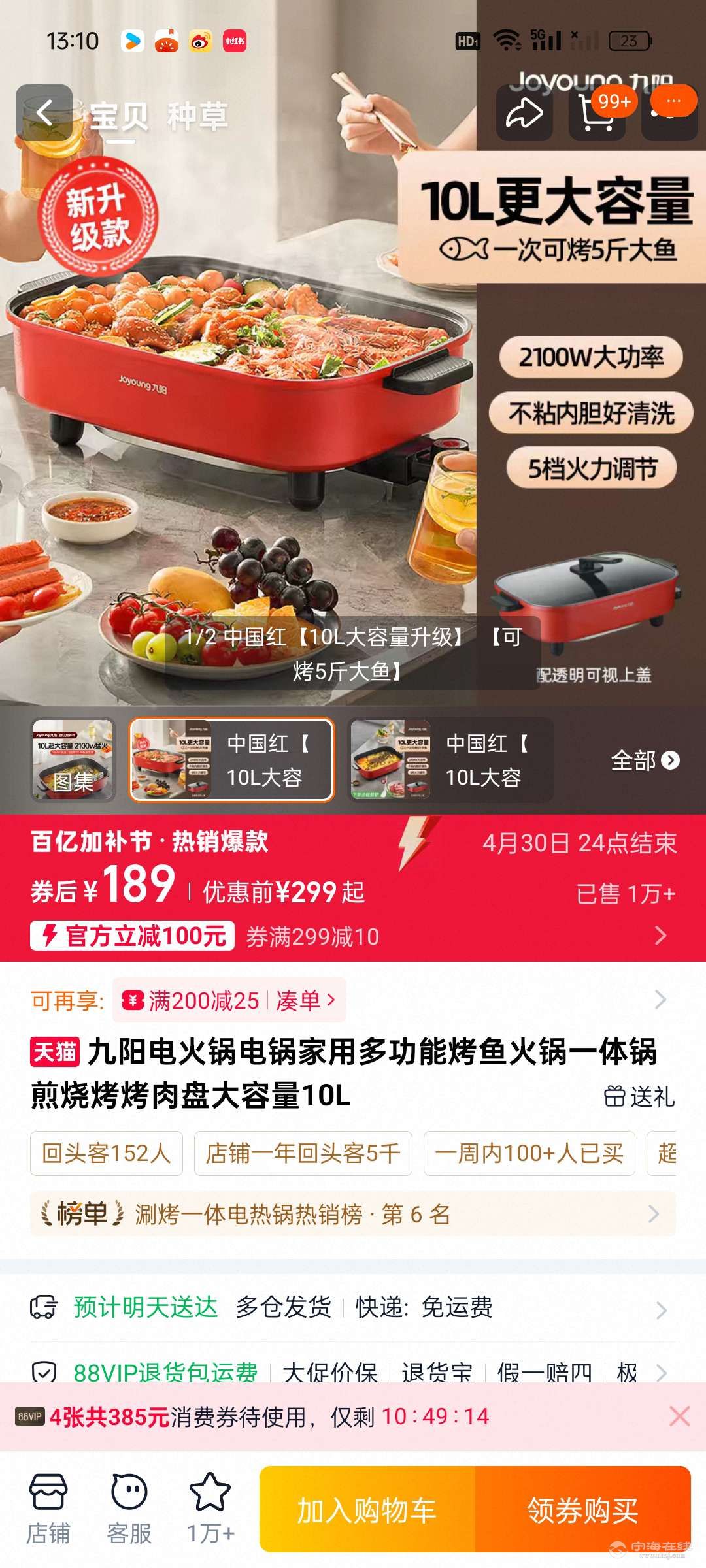Viewport: 706px width, 1568px height.
Task: Open the 图集 image gallery thumbnail
Action: 73,760
